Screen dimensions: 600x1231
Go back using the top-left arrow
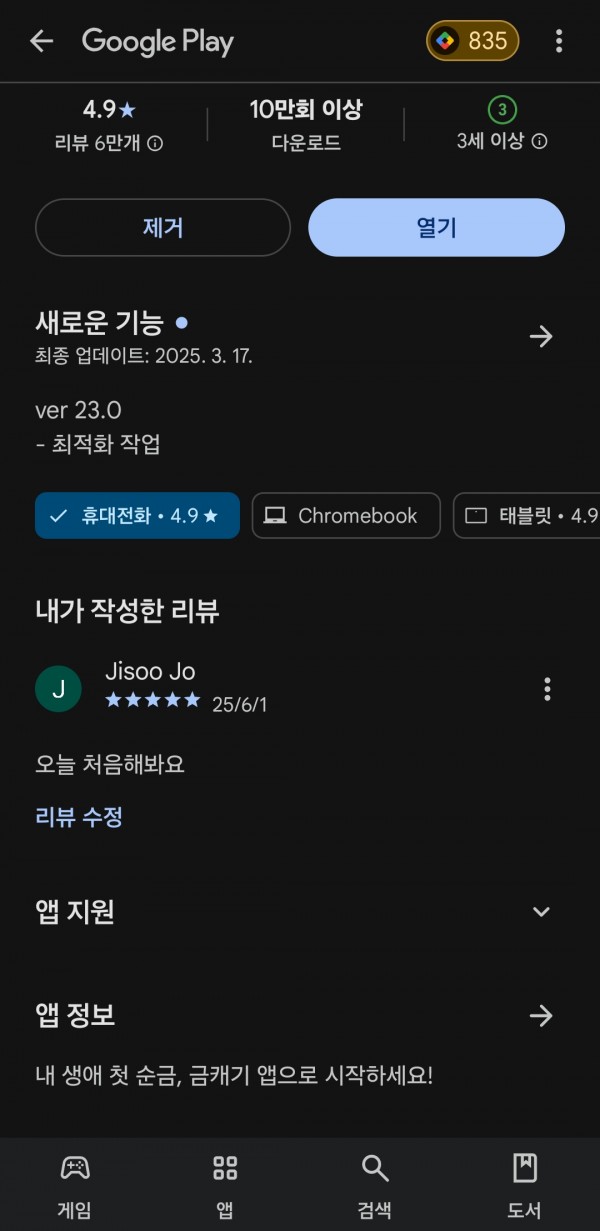41,41
